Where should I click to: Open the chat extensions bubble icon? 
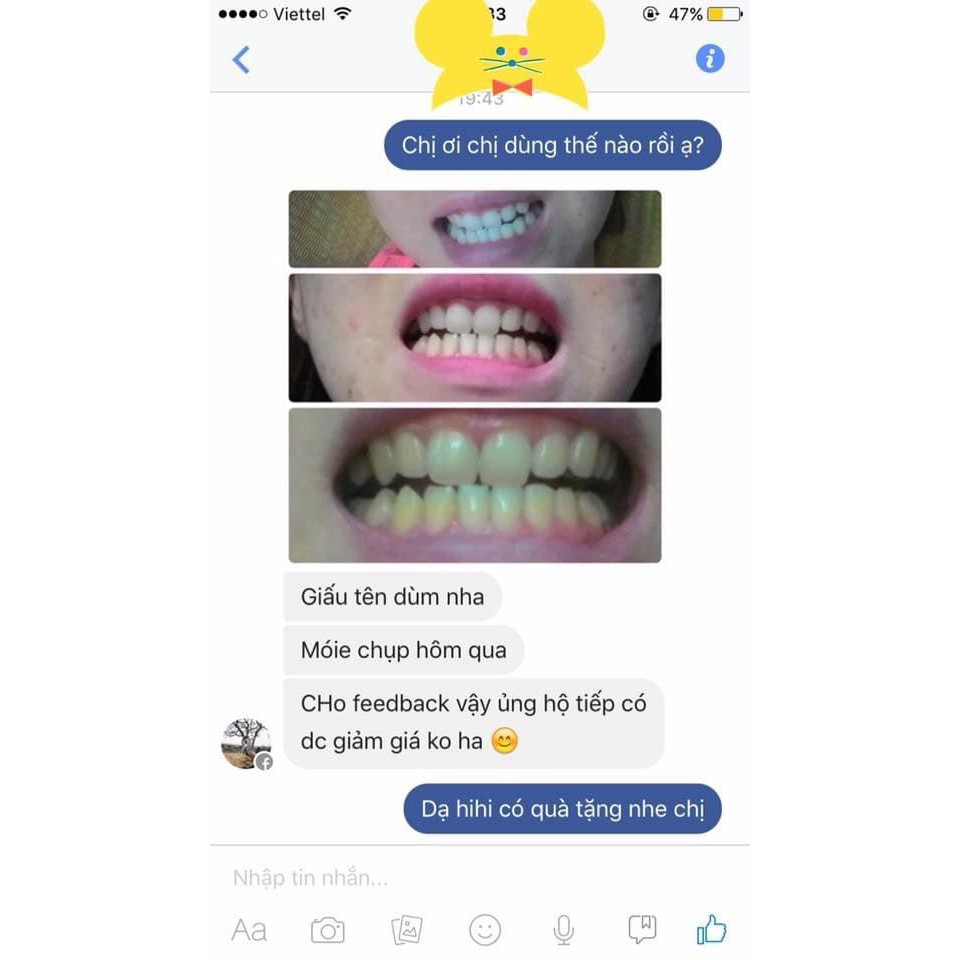[642, 929]
